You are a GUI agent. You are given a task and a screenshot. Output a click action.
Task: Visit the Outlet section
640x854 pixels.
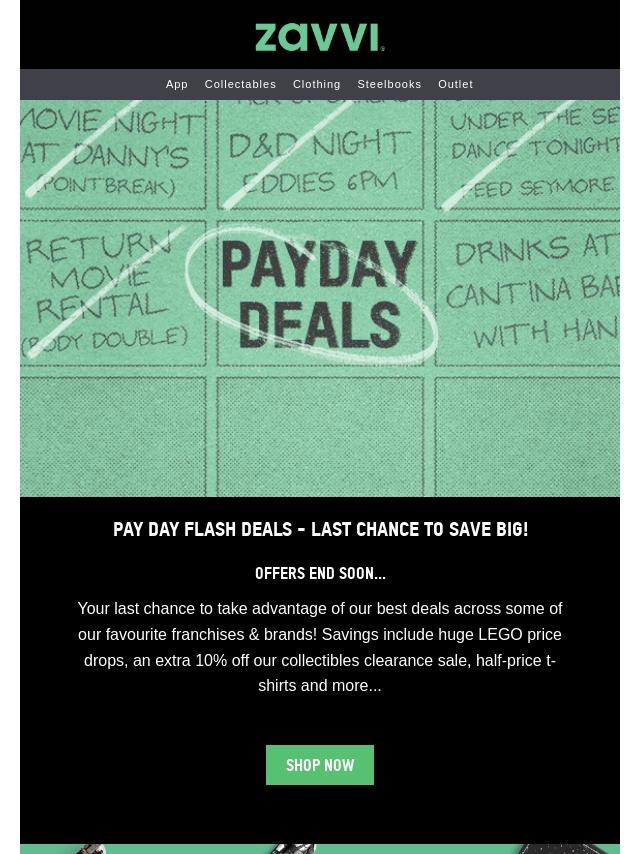[455, 84]
